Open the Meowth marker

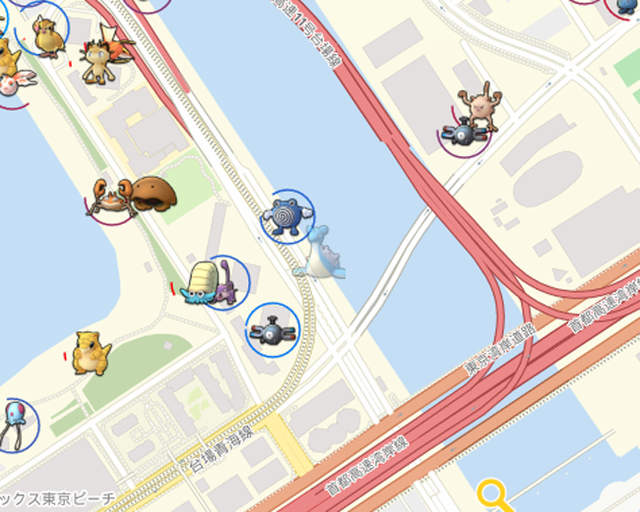pyautogui.click(x=100, y=62)
